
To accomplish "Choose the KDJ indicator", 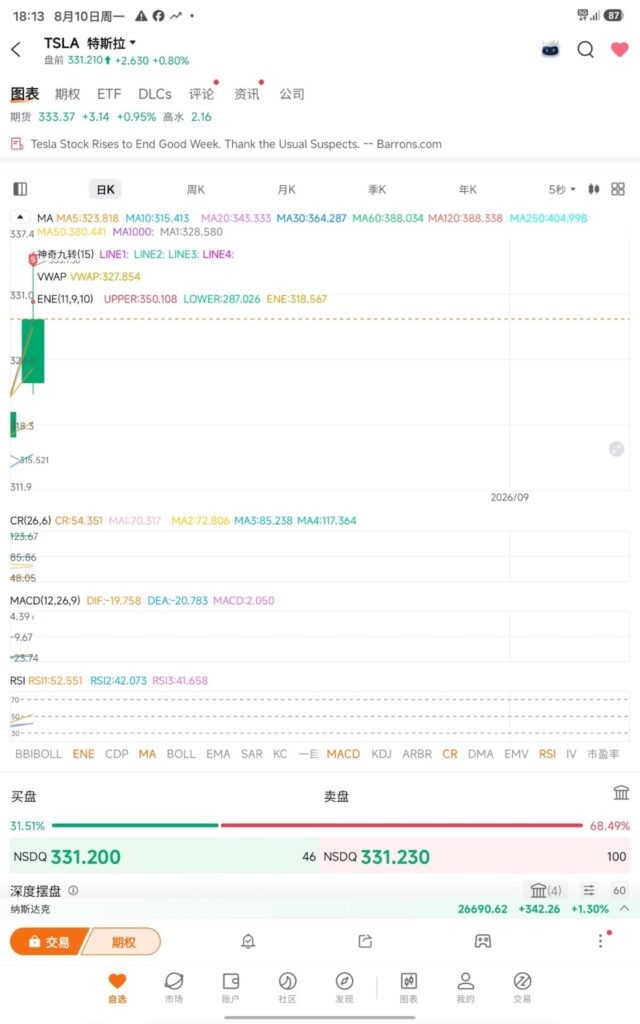I will (x=381, y=754).
